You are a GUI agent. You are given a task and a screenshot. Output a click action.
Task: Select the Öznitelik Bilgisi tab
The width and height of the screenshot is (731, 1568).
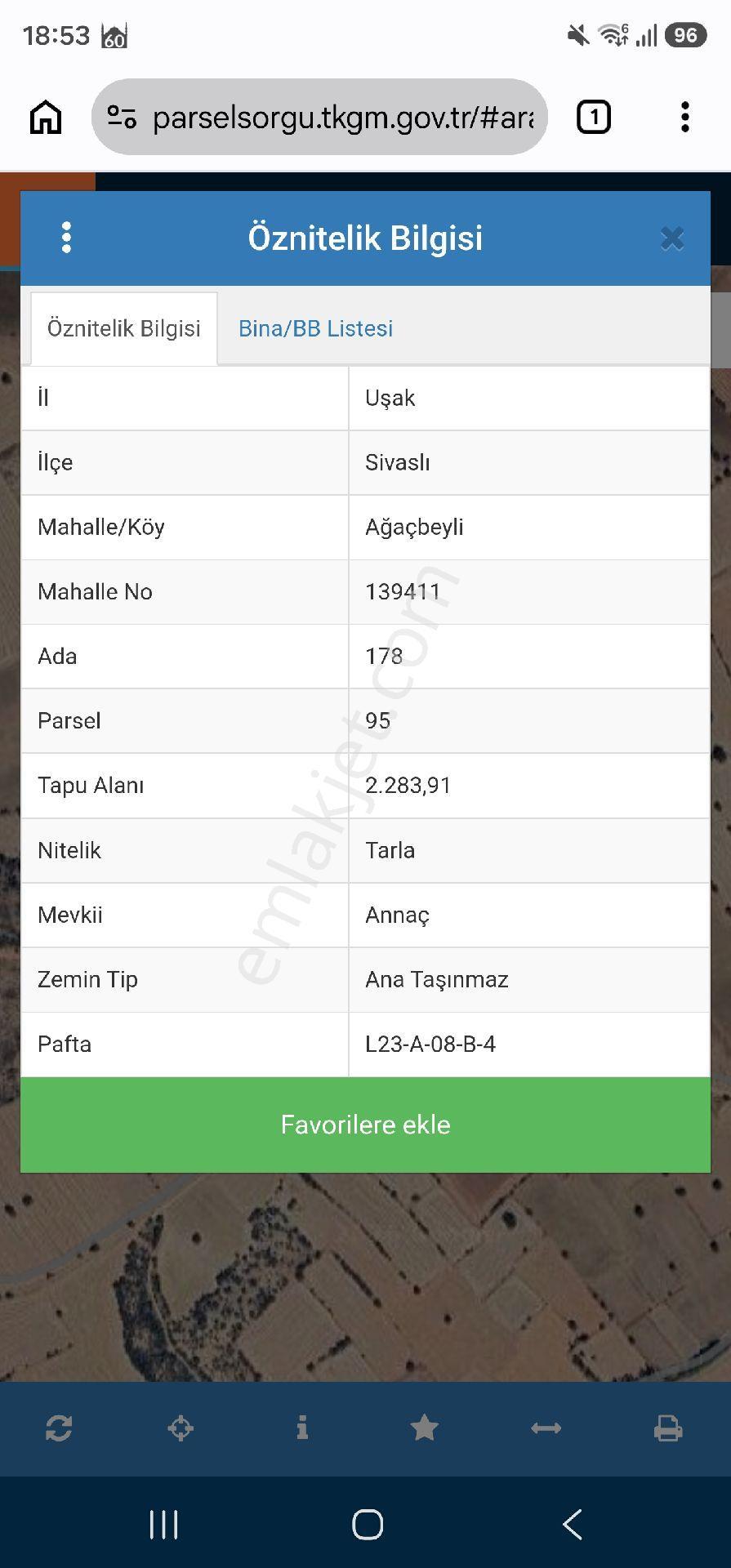click(x=124, y=328)
